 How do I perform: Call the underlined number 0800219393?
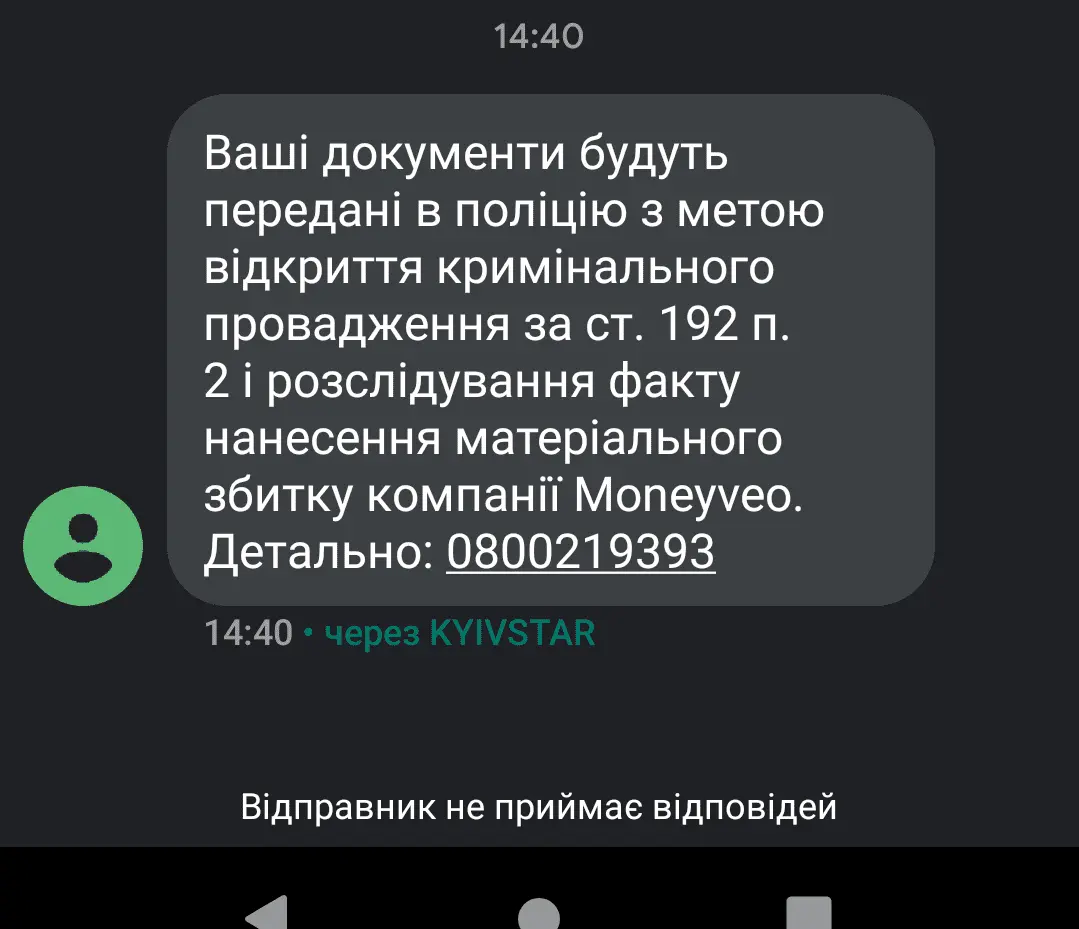[580, 551]
